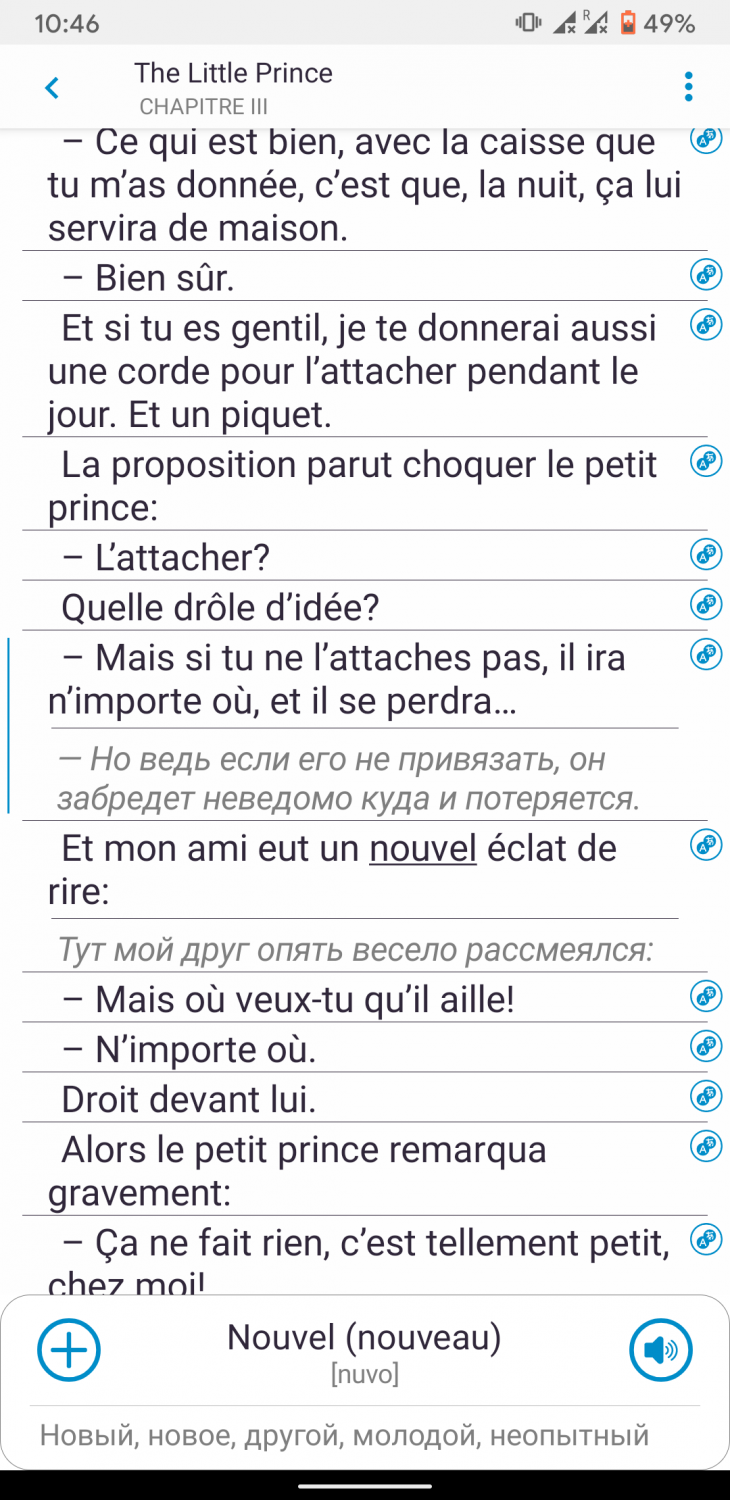Show translation of "– N'importe où."

706,1046
